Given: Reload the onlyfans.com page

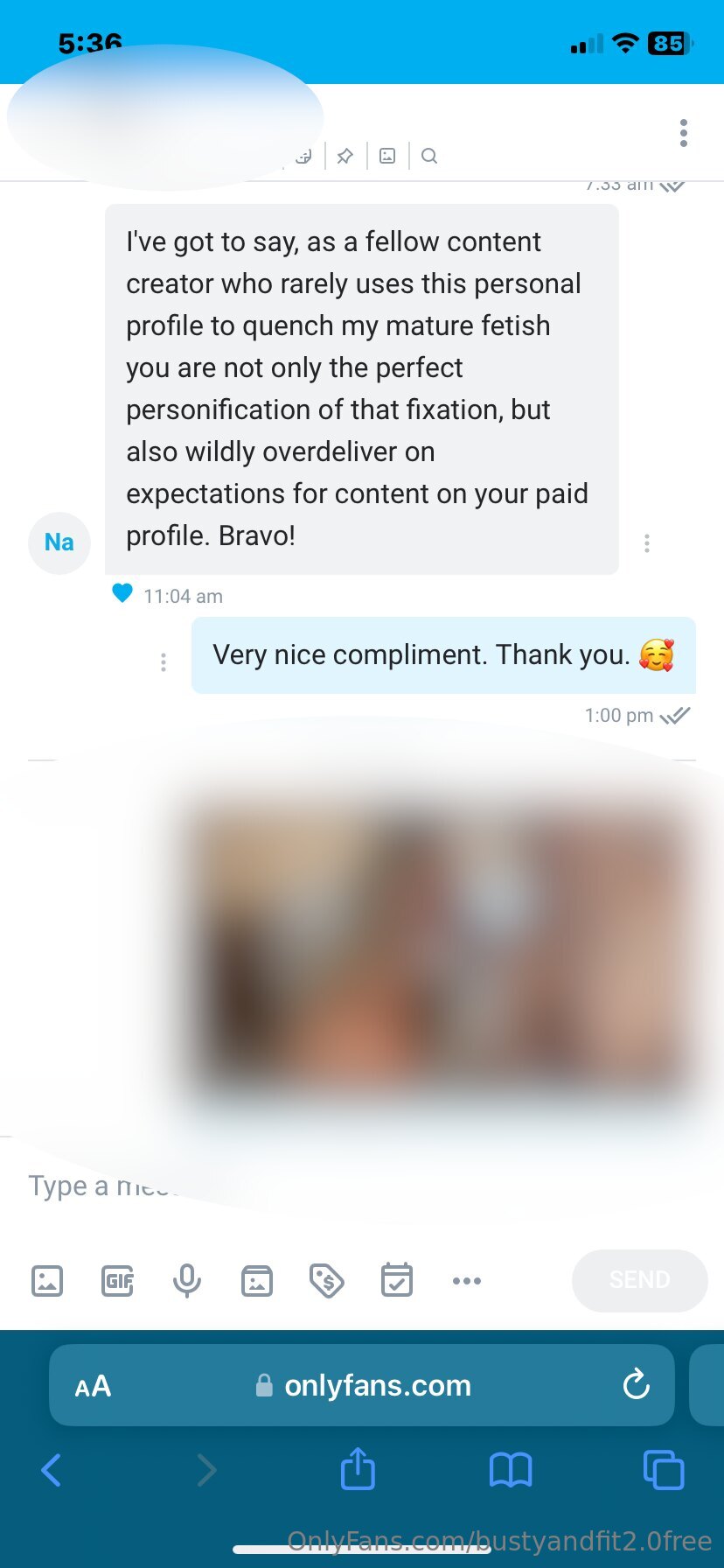Looking at the screenshot, I should [636, 1384].
